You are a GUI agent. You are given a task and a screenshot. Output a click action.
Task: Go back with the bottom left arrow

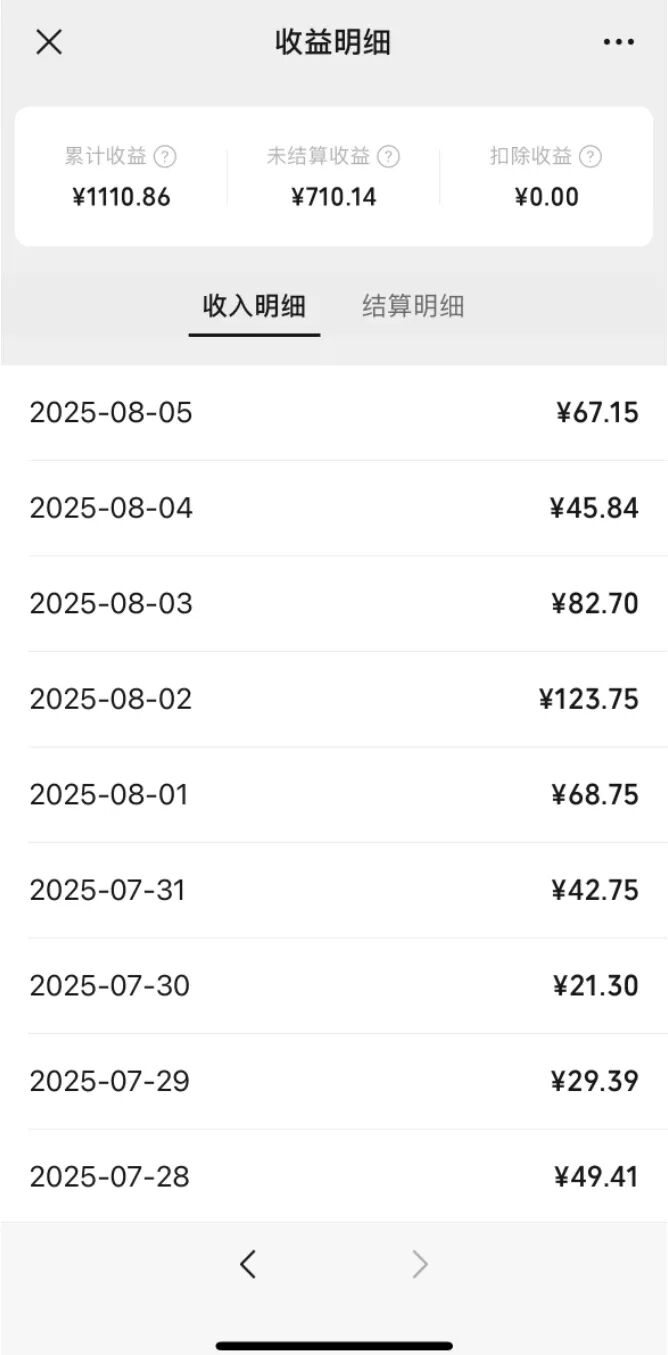pyautogui.click(x=248, y=1264)
